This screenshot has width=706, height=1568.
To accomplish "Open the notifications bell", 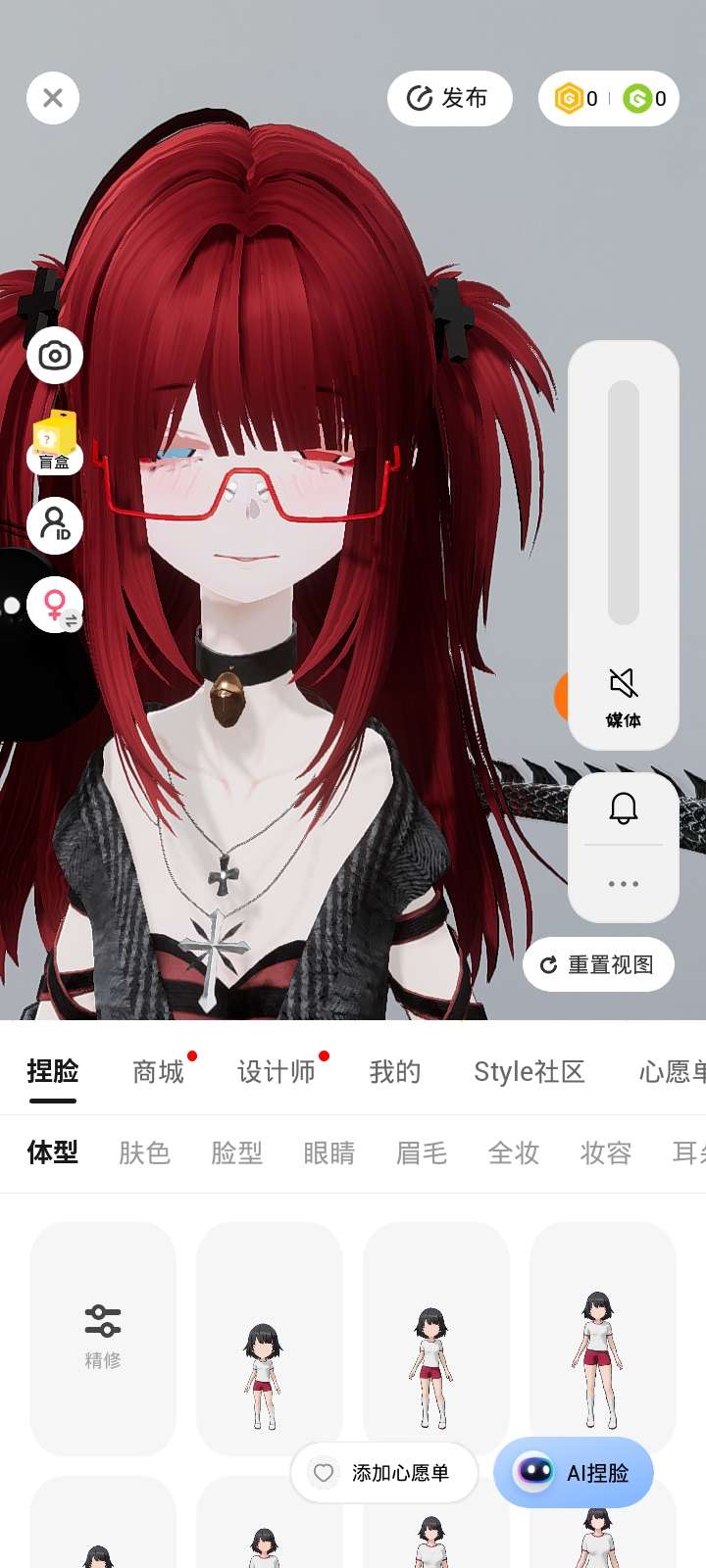I will tap(624, 808).
